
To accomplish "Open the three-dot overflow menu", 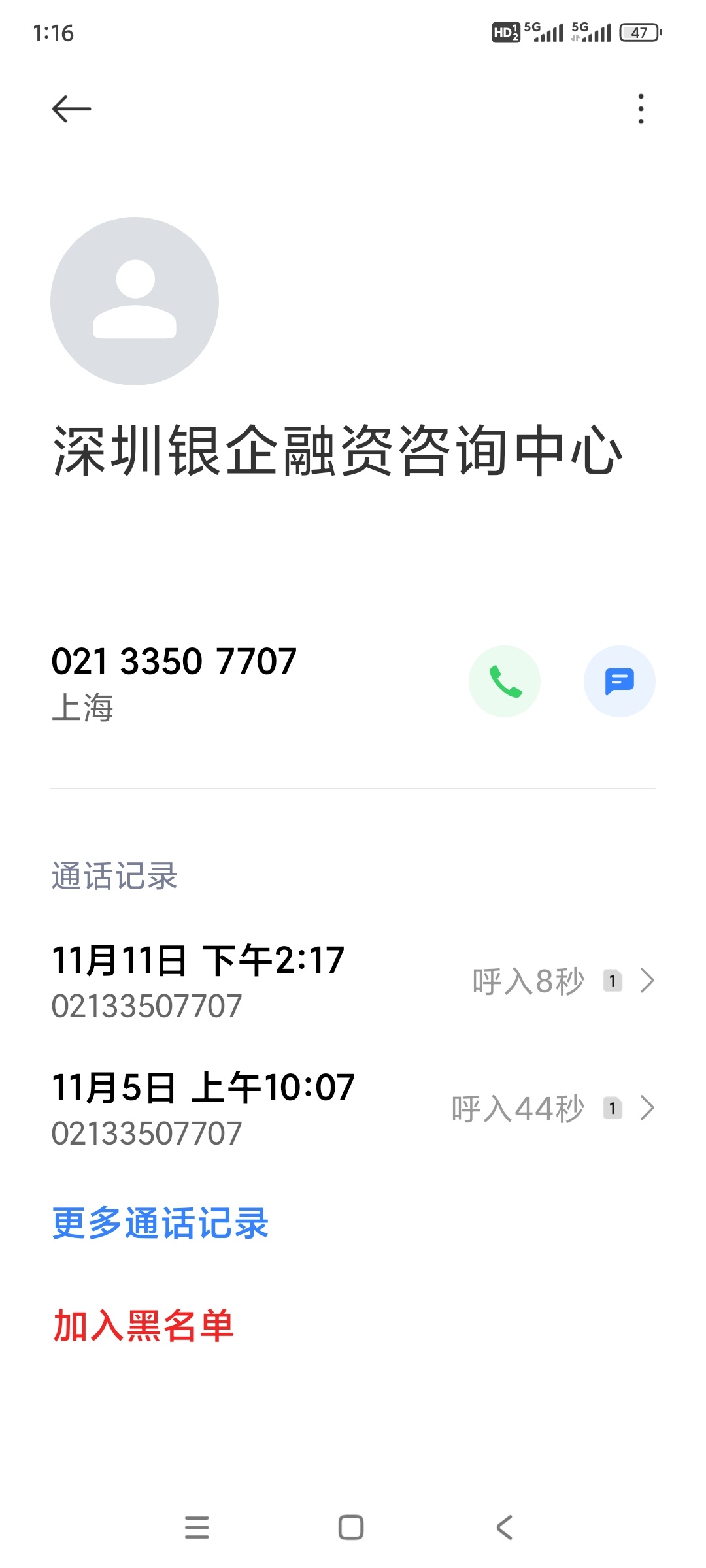I will (641, 108).
